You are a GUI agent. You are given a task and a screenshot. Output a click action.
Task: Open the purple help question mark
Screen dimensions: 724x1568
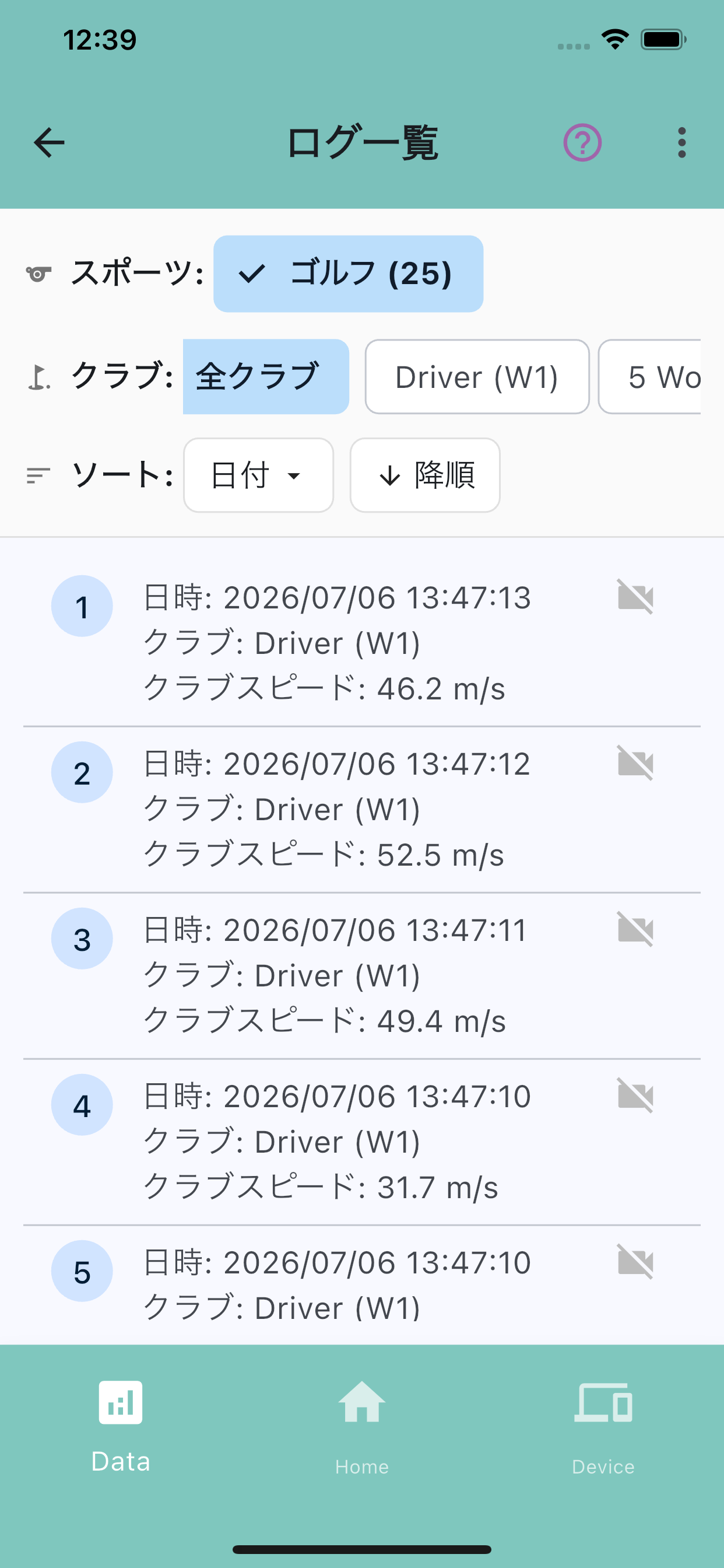tap(582, 142)
